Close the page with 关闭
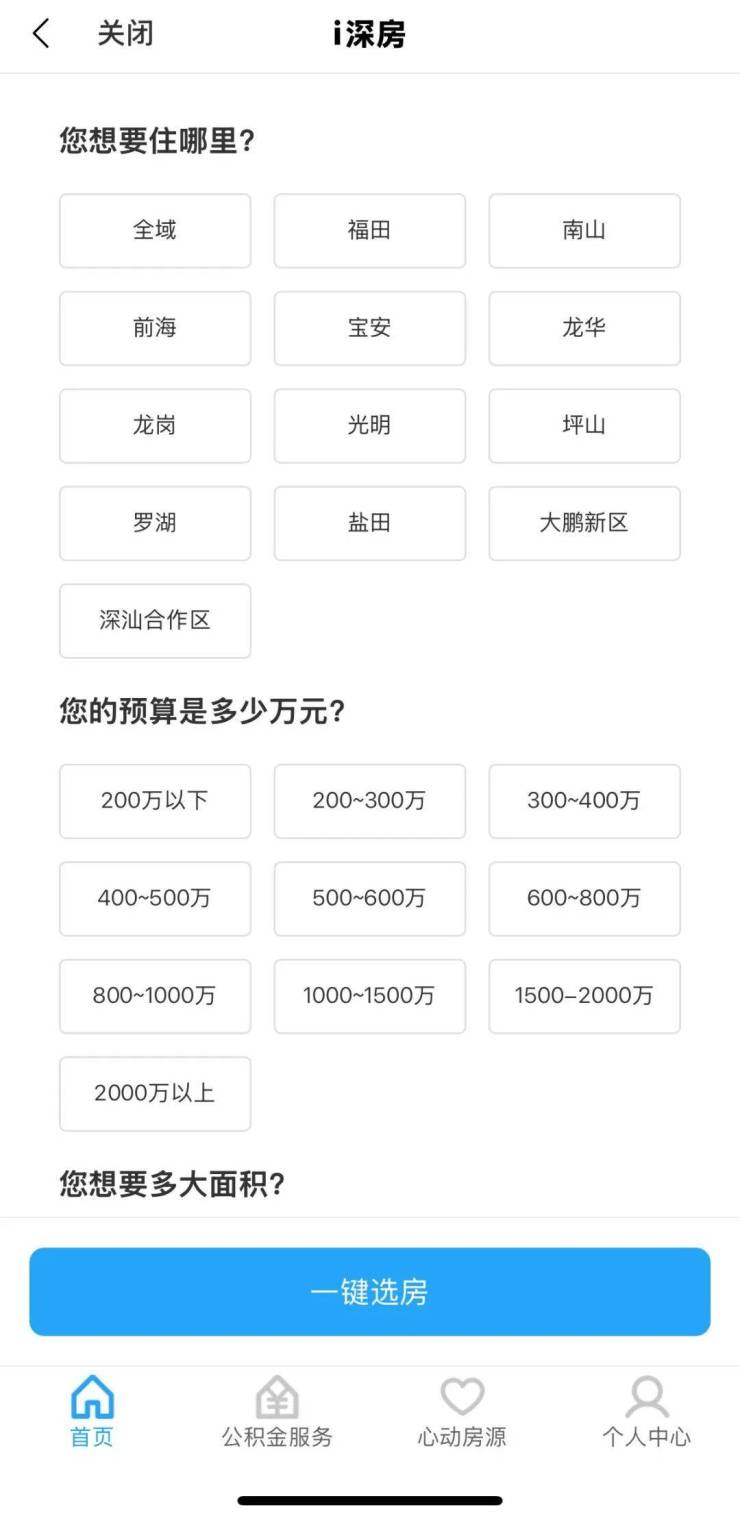 pyautogui.click(x=125, y=34)
